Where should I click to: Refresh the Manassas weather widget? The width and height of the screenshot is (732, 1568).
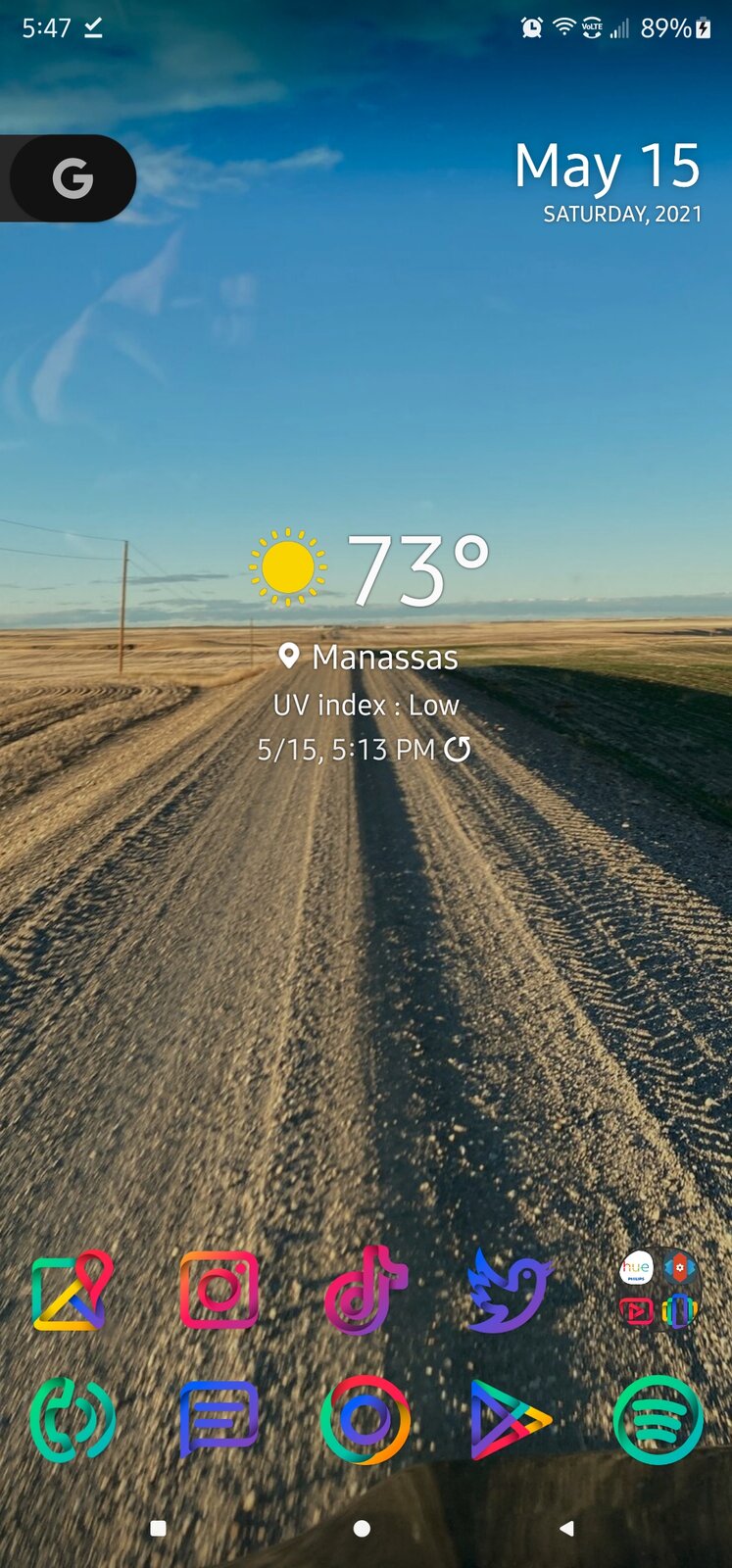pyautogui.click(x=458, y=750)
